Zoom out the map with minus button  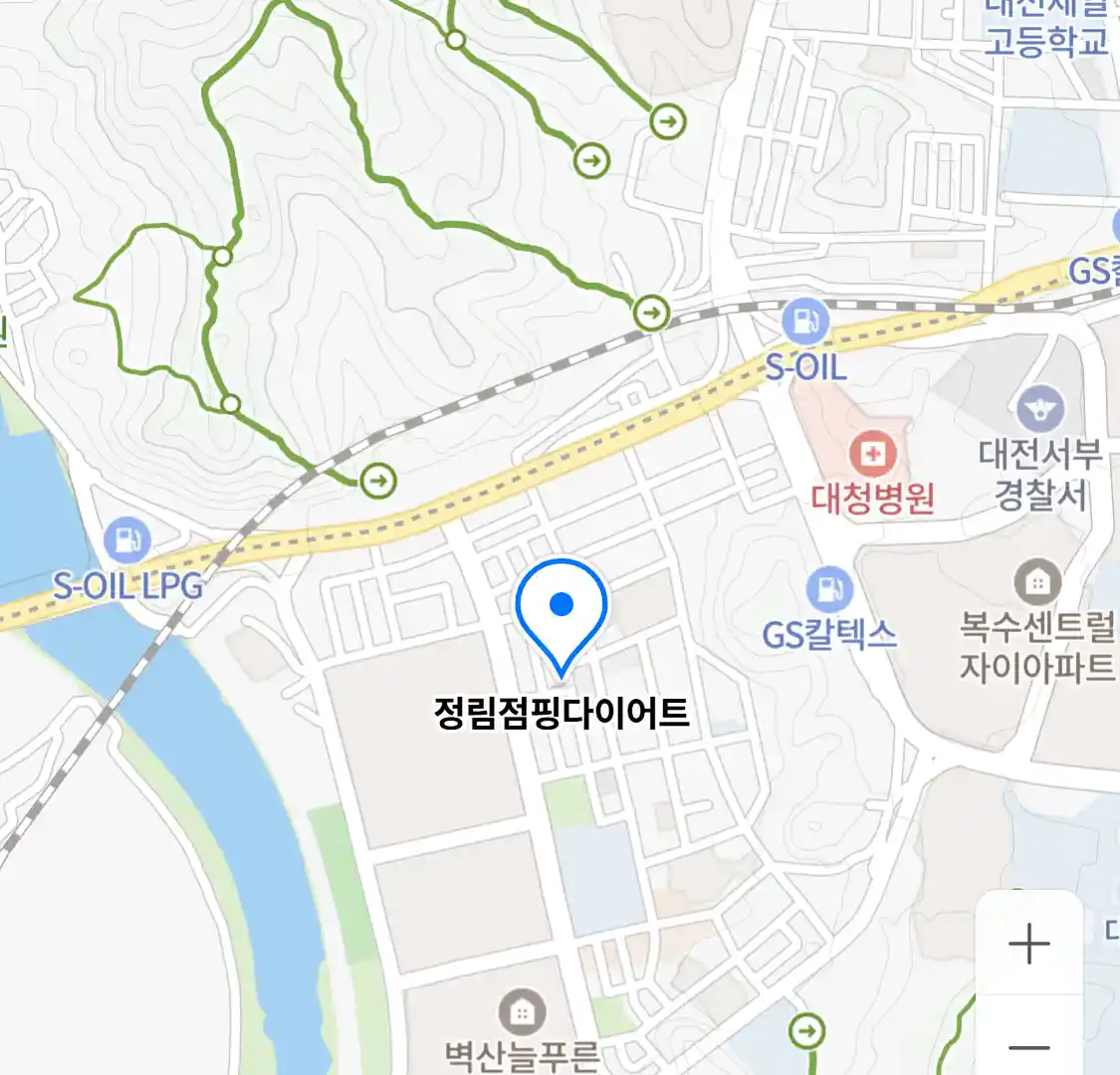(1028, 1045)
